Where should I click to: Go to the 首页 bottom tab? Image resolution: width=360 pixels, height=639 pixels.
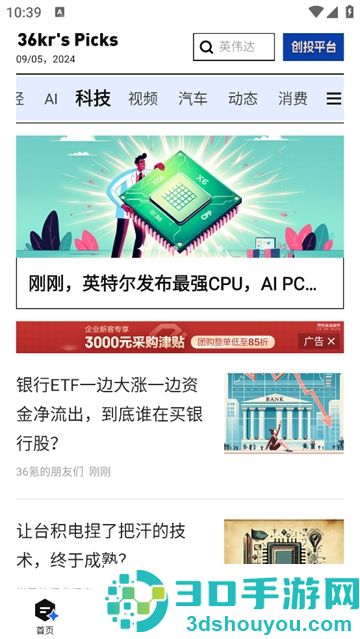(45, 617)
